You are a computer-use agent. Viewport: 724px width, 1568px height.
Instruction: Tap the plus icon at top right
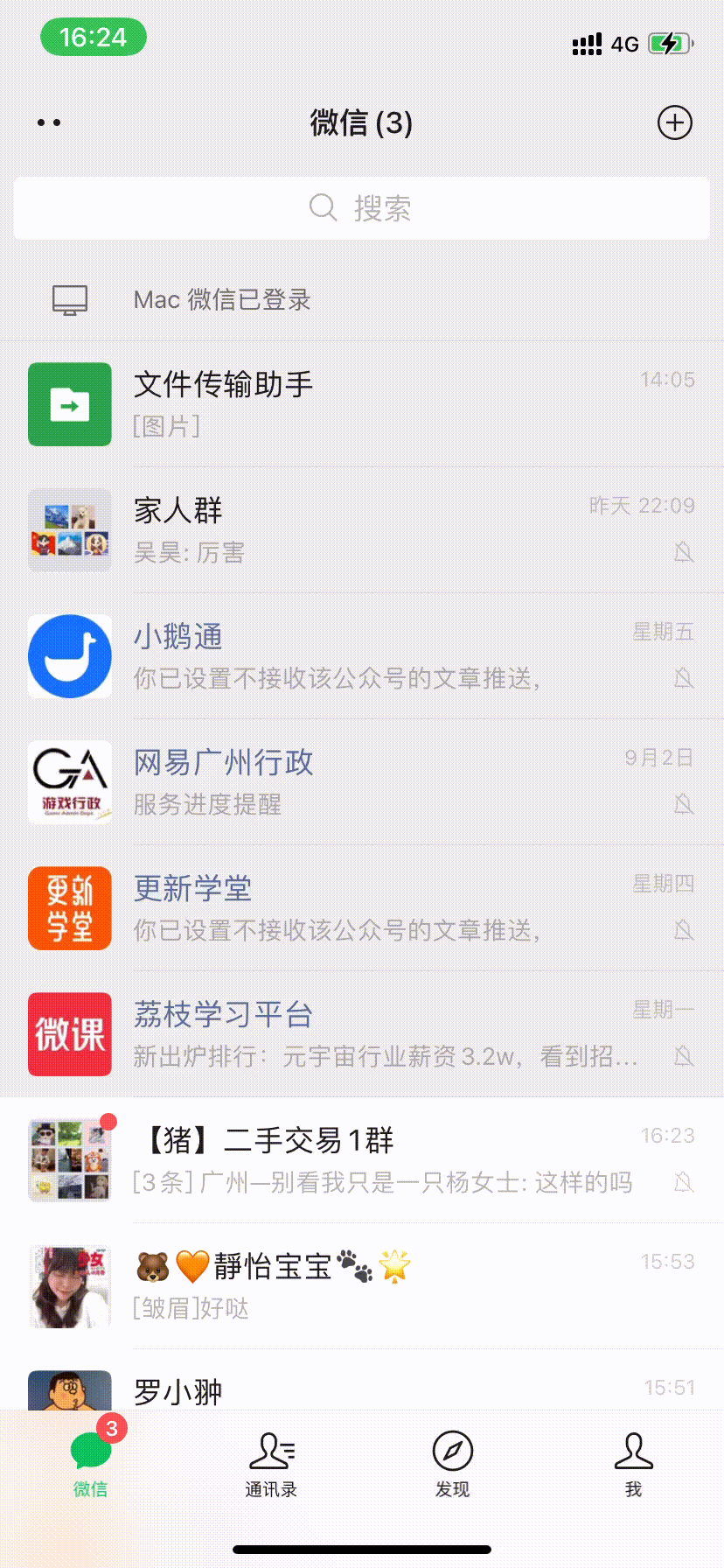click(674, 122)
